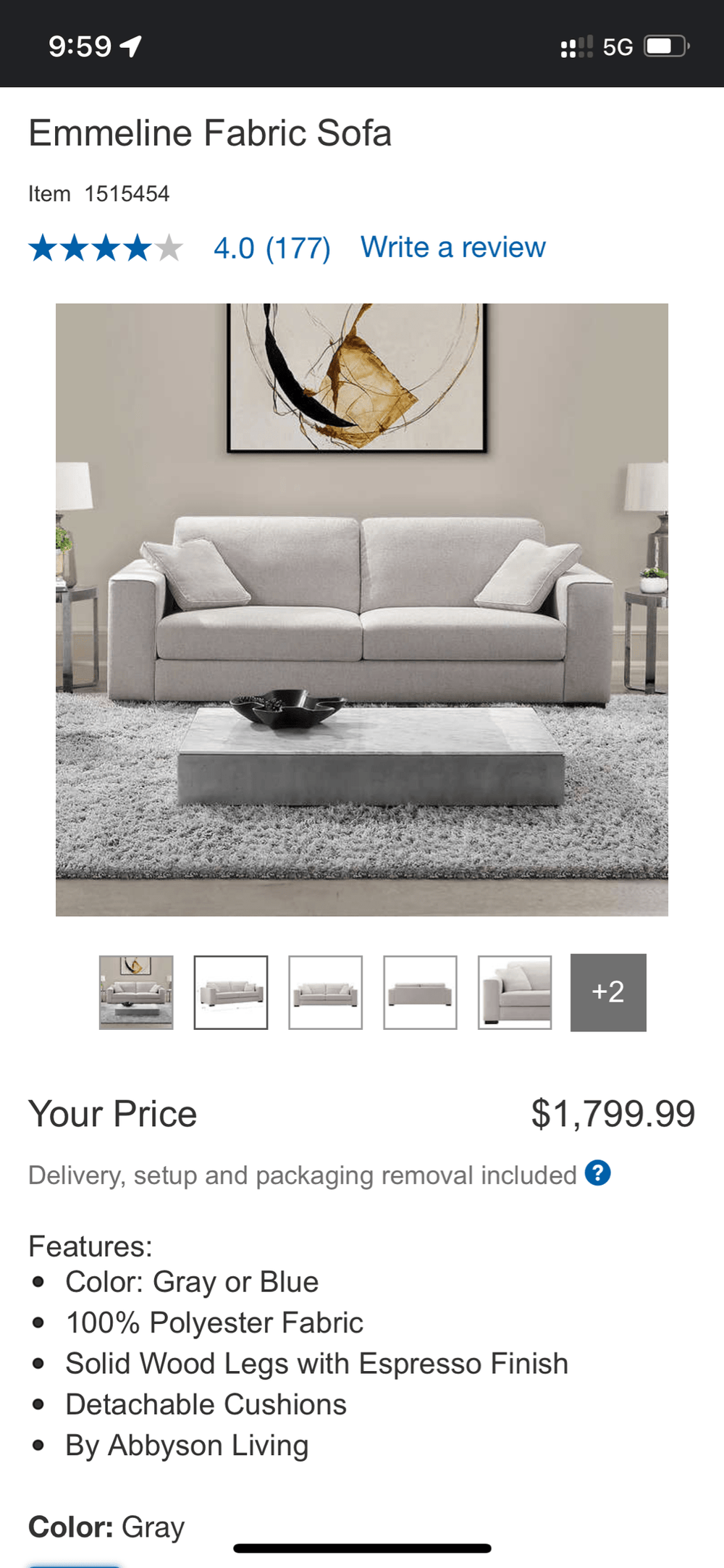This screenshot has height=1568, width=724.
Task: Select the fifth thumbnail showing sofa corner
Action: tap(515, 992)
